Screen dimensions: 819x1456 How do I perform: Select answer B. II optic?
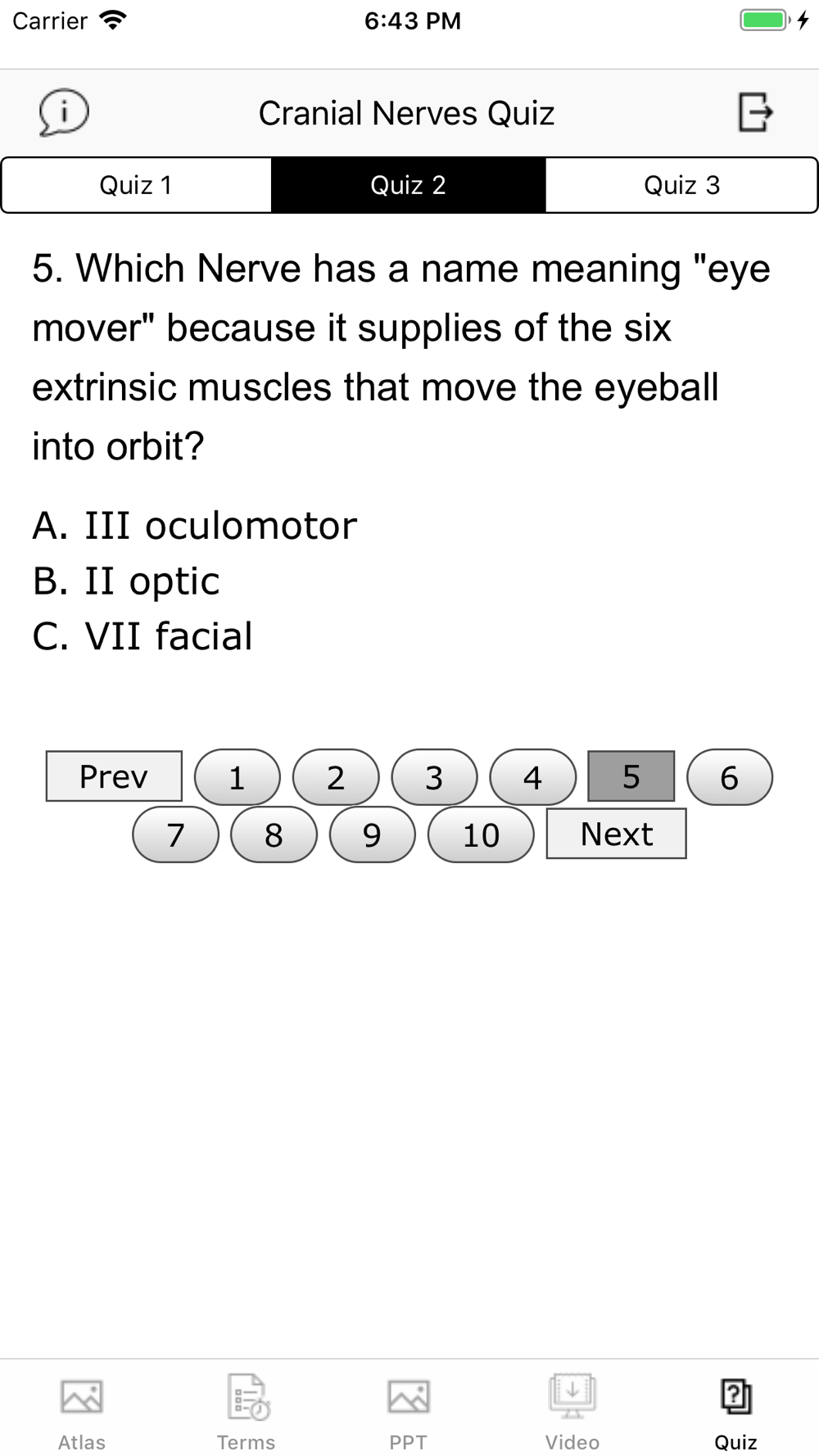click(x=126, y=581)
